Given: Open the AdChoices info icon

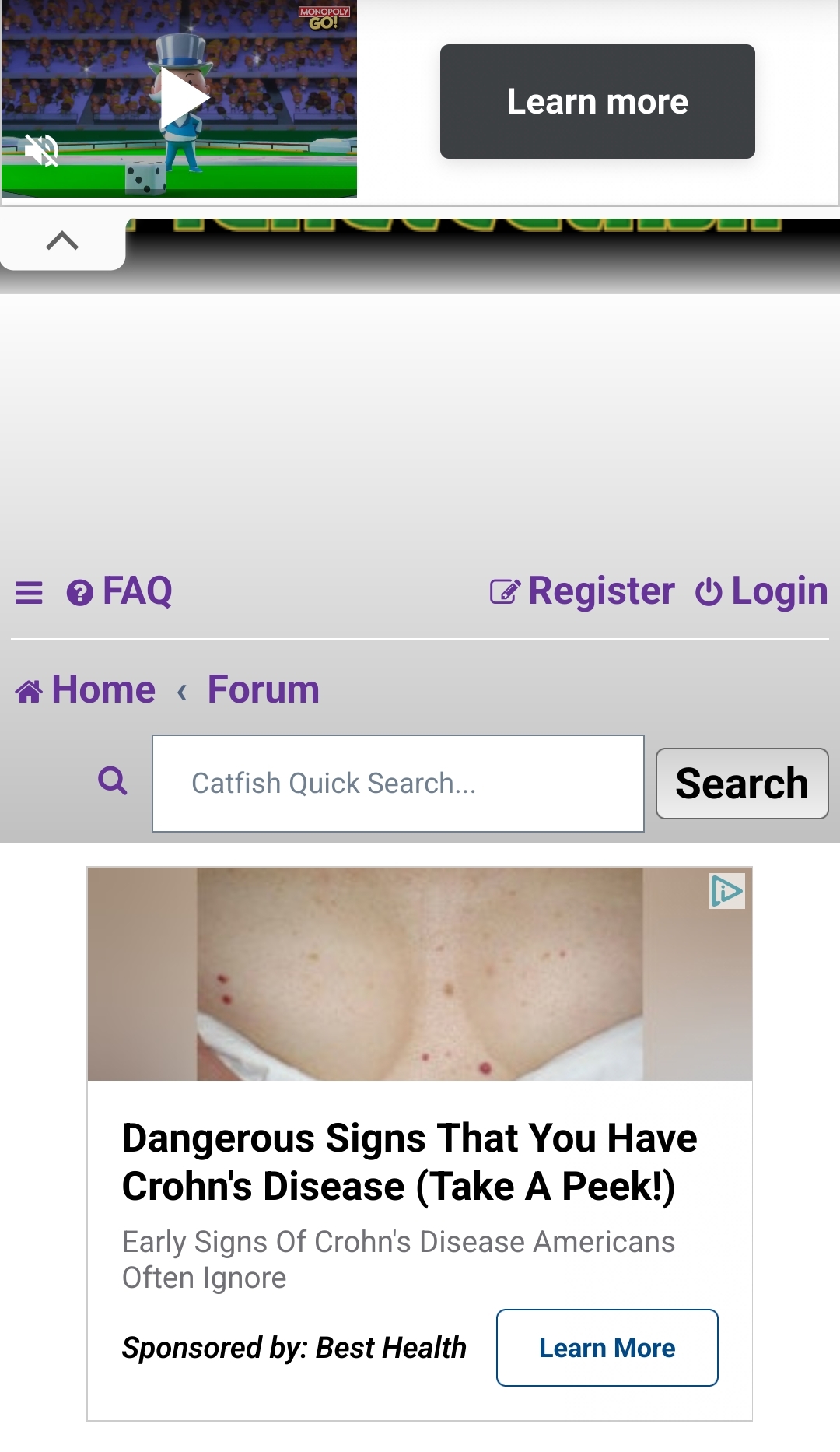Looking at the screenshot, I should point(727,891).
